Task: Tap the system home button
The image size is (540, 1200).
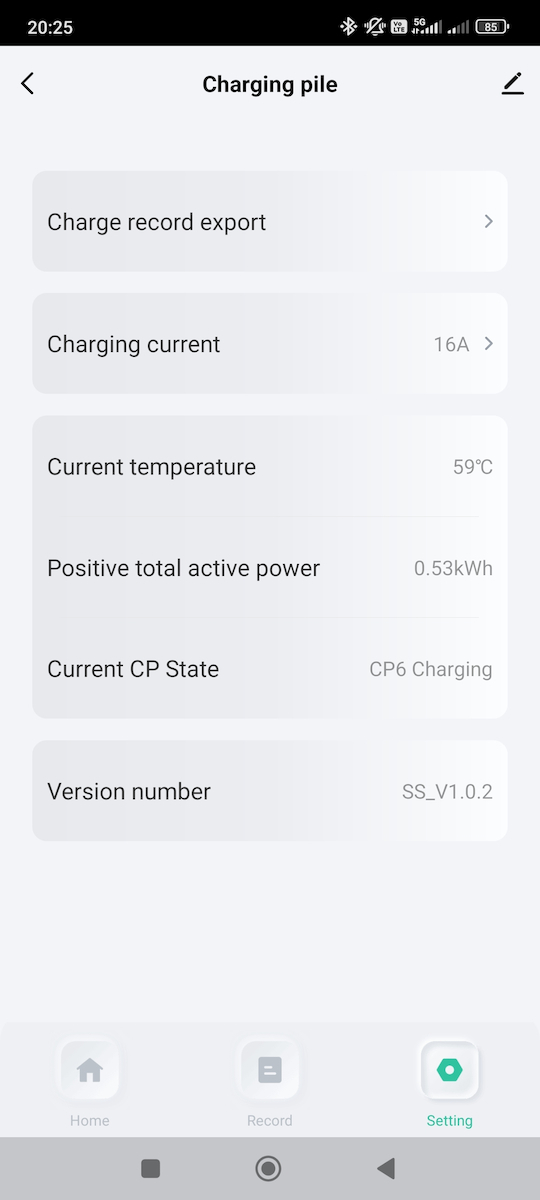Action: coord(268,1168)
